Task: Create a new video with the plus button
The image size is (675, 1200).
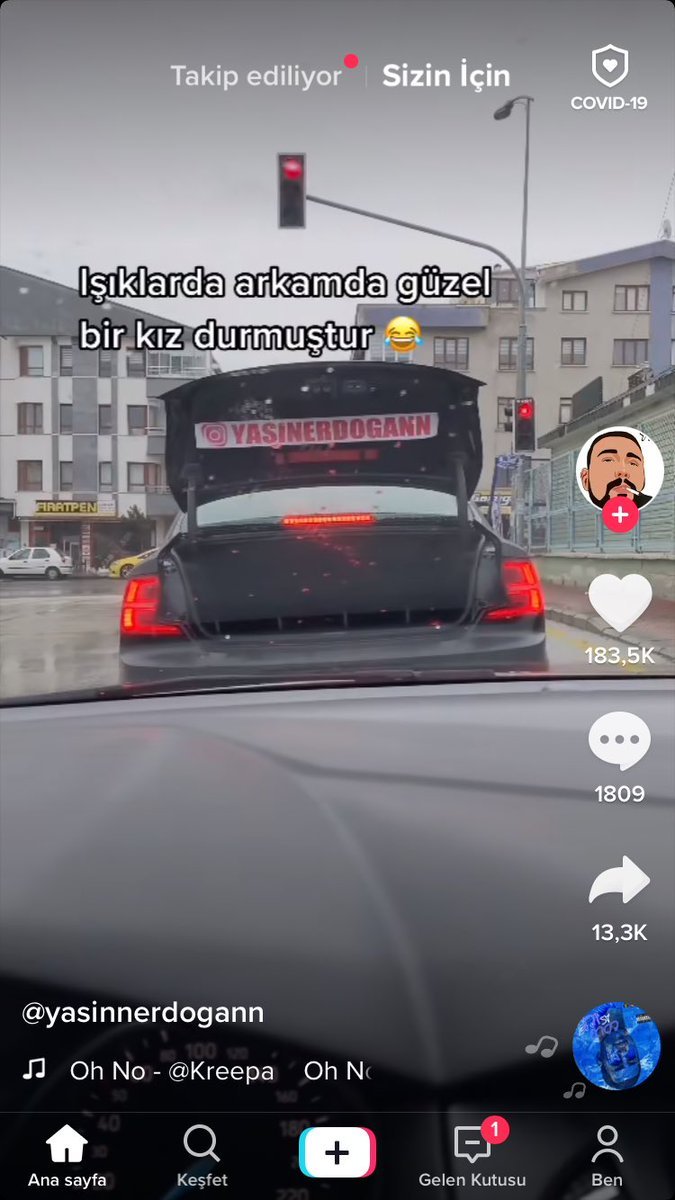Action: pyautogui.click(x=337, y=1152)
